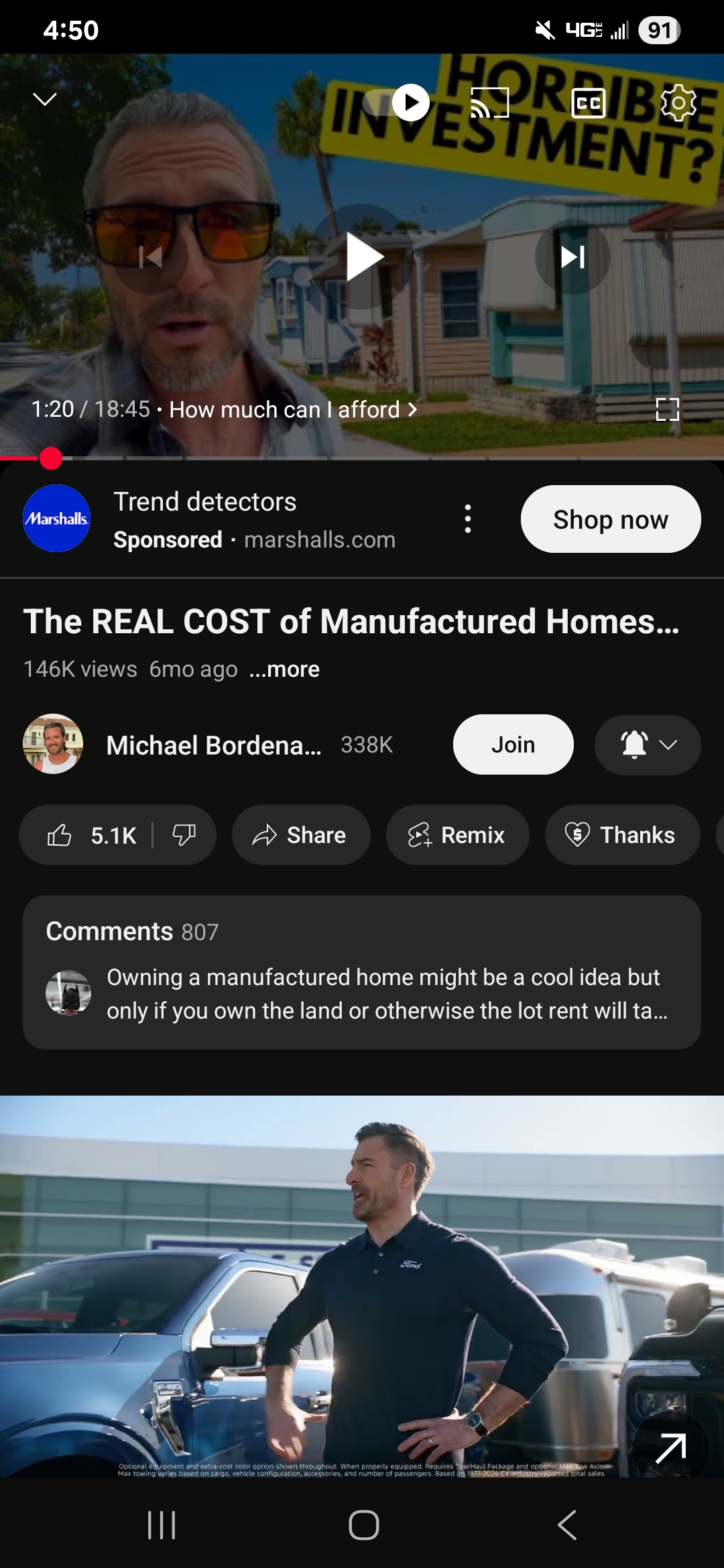
Task: Join Michael Bordenaro's channel
Action: [x=513, y=744]
